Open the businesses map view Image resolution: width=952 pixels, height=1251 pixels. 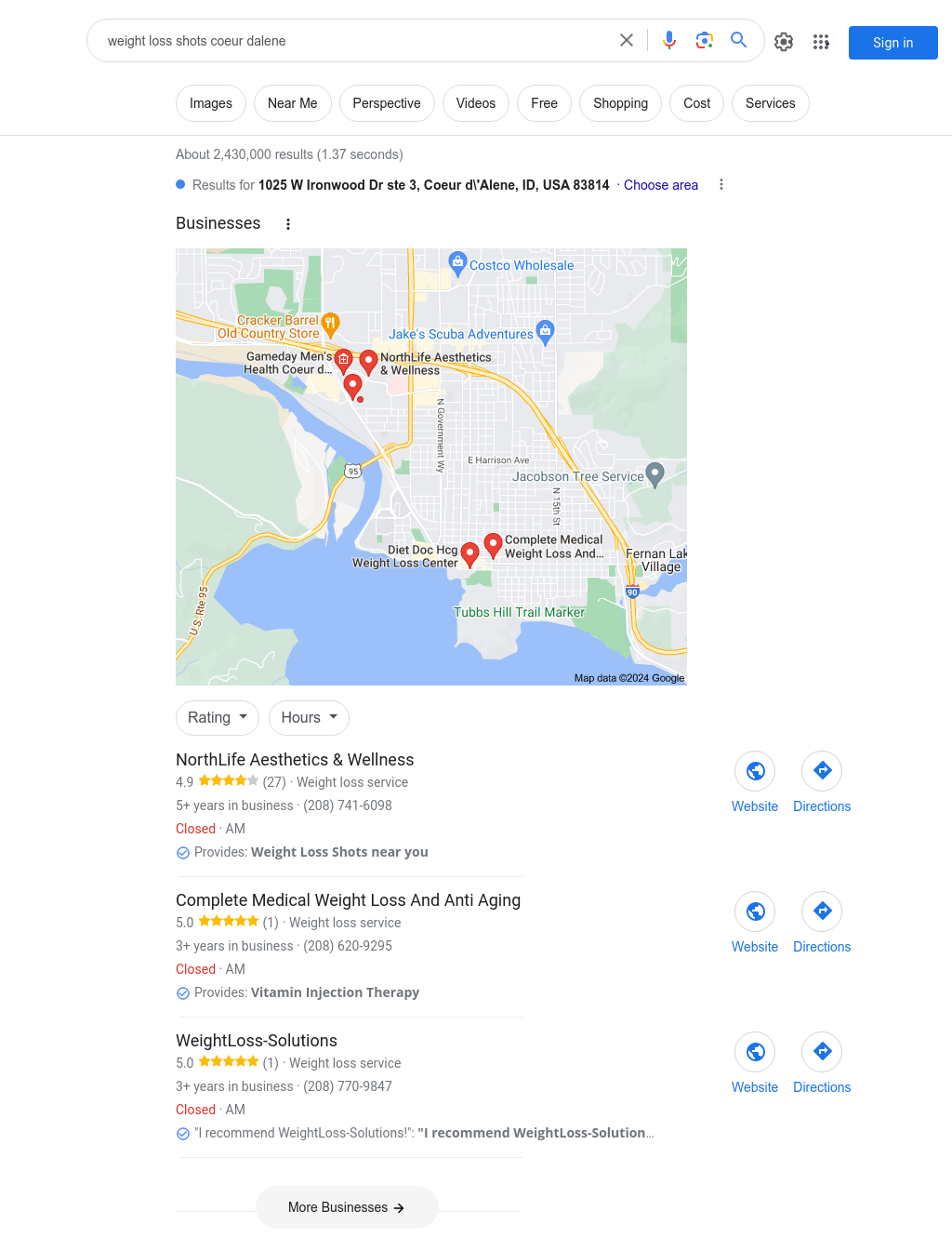point(431,466)
